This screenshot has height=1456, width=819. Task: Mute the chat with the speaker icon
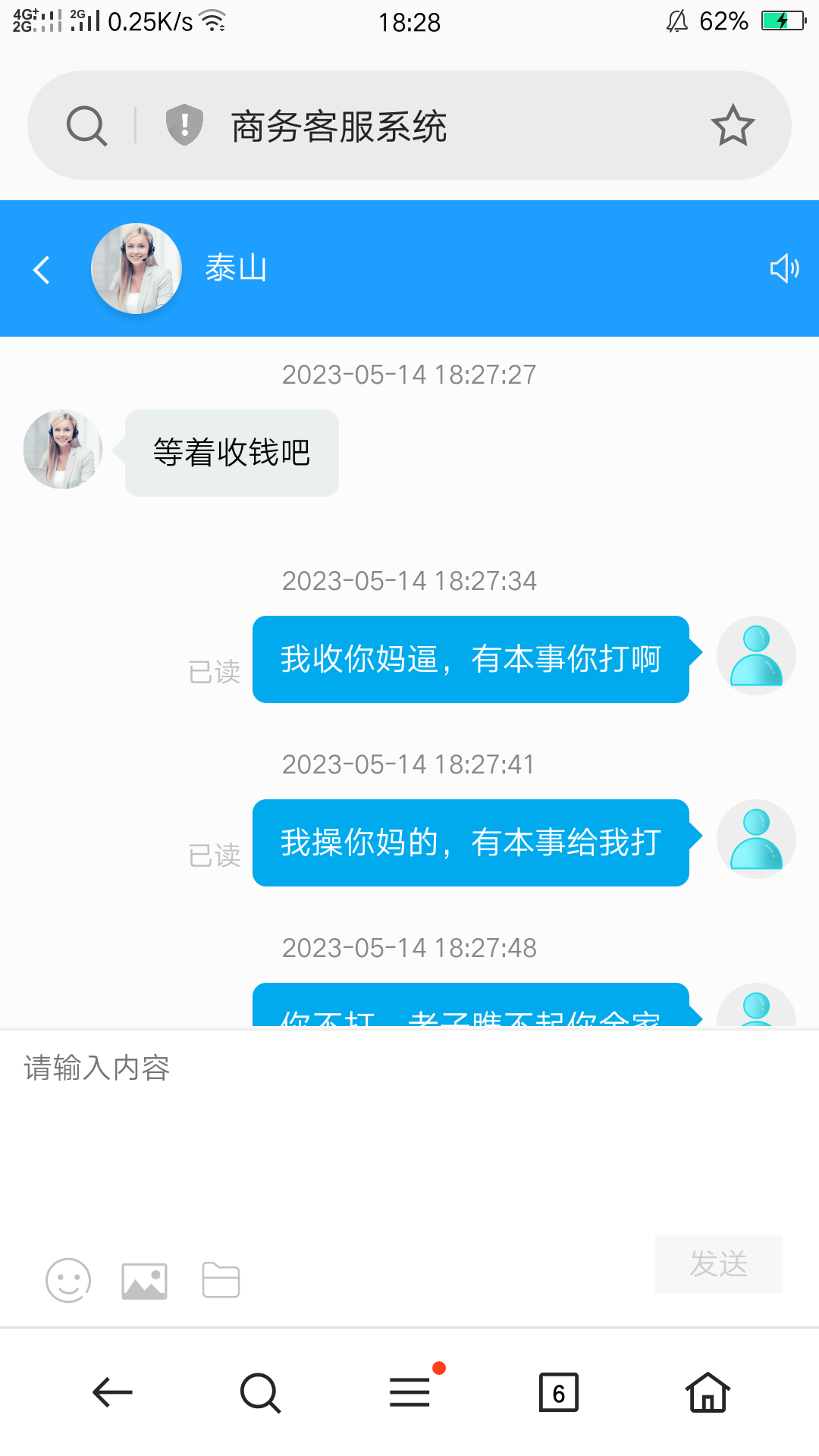[x=786, y=269]
